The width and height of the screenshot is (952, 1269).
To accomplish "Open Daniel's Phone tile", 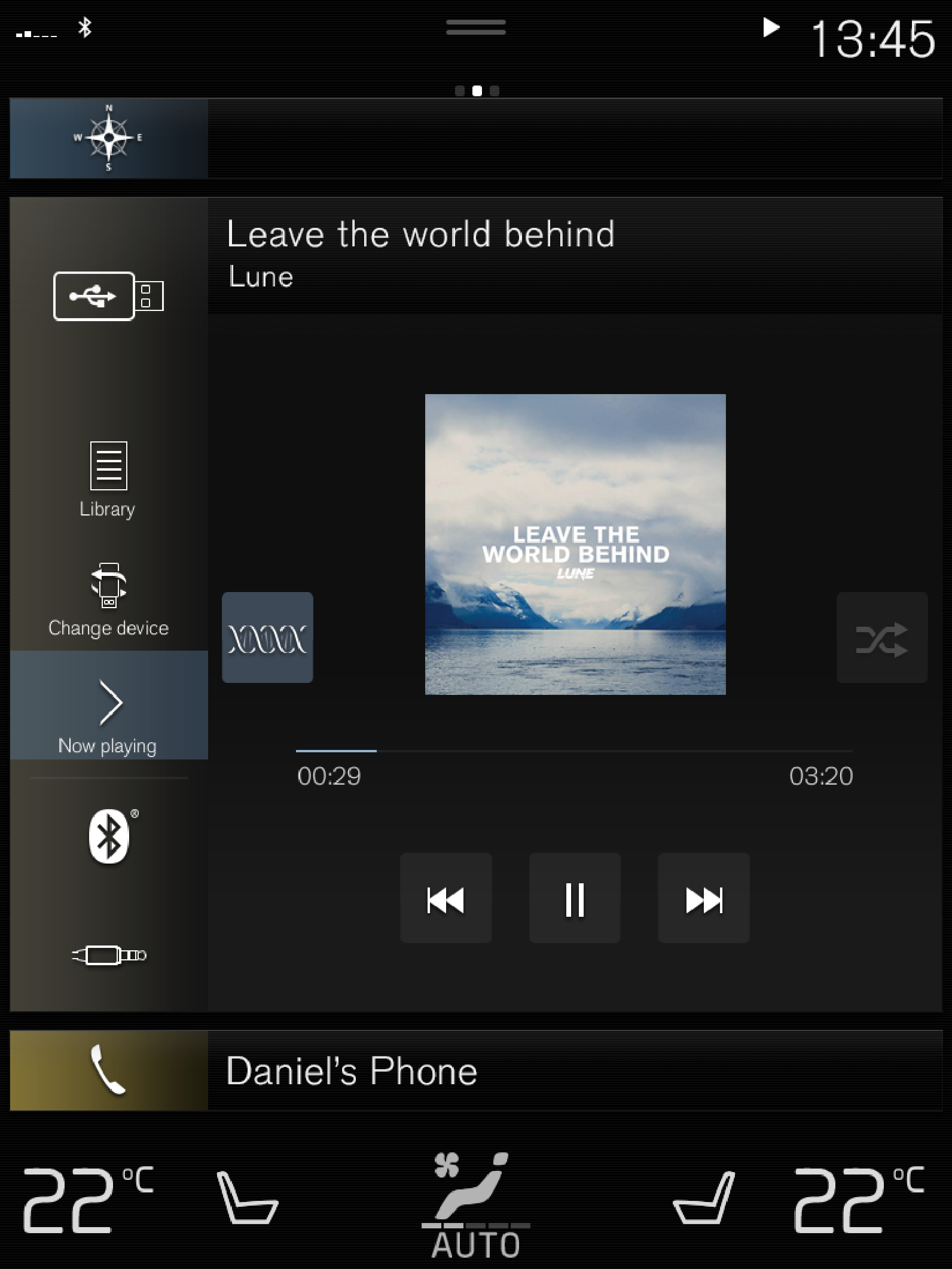I will point(475,1070).
